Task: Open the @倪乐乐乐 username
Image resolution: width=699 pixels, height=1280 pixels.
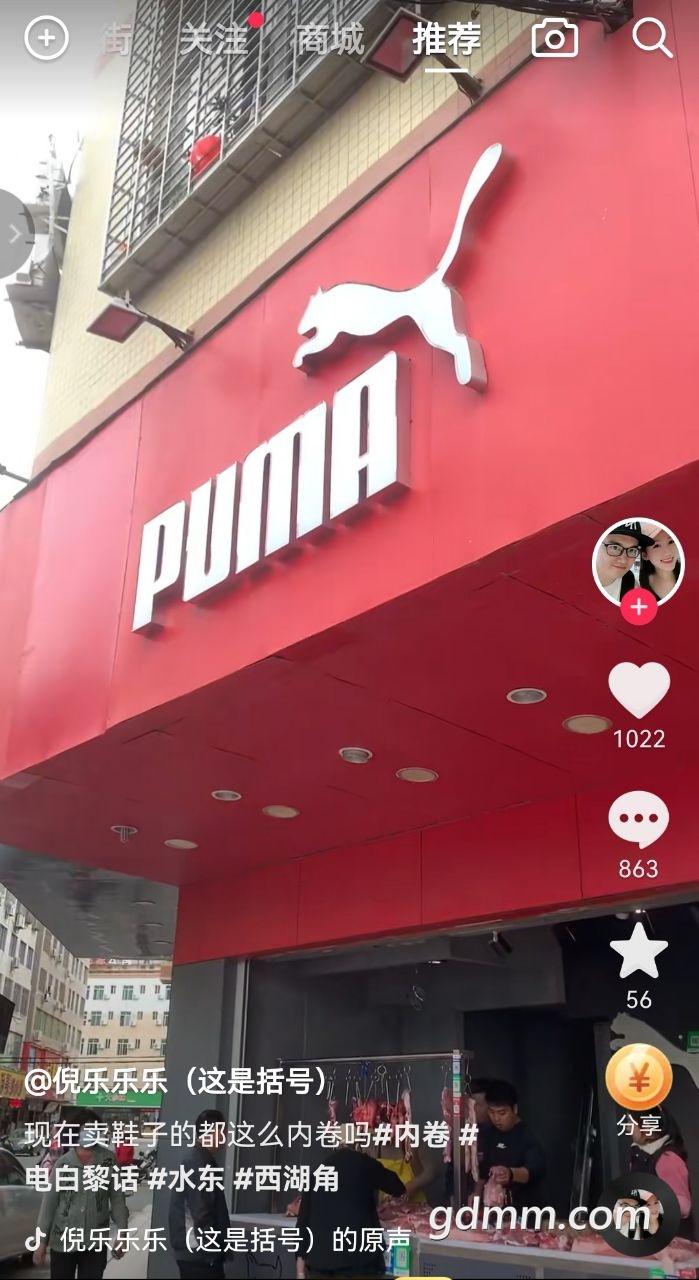Action: pyautogui.click(x=176, y=1081)
